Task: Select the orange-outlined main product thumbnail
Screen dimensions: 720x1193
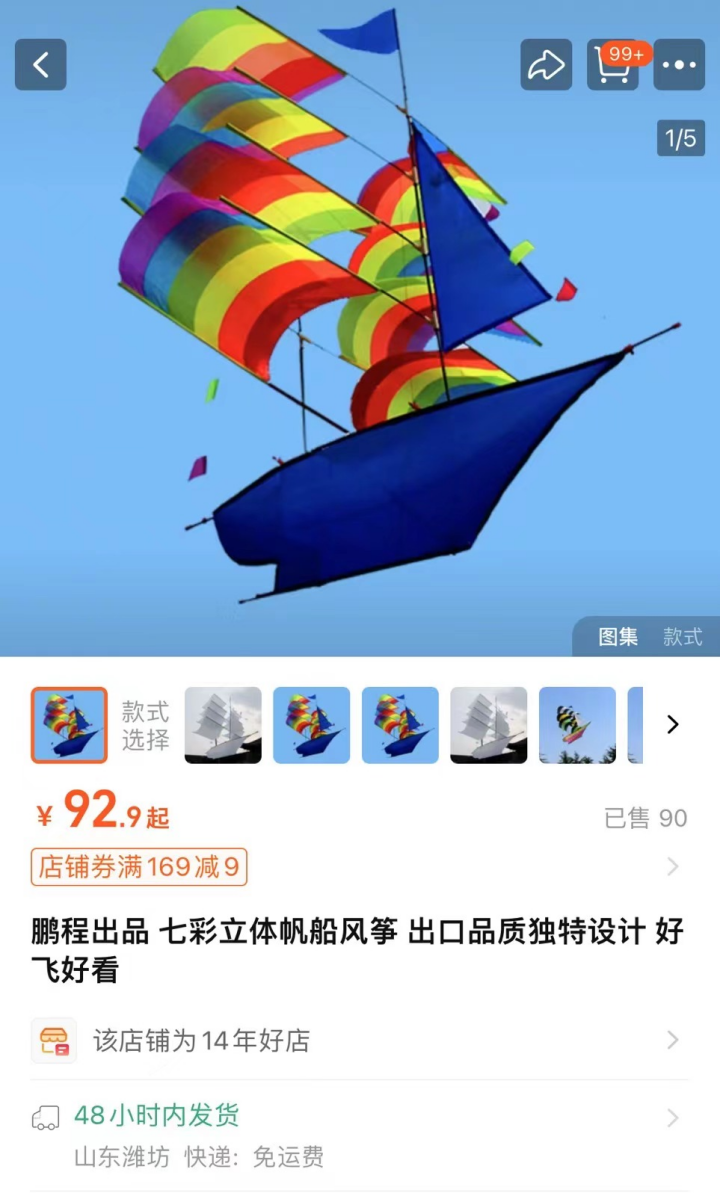Action: pos(69,725)
